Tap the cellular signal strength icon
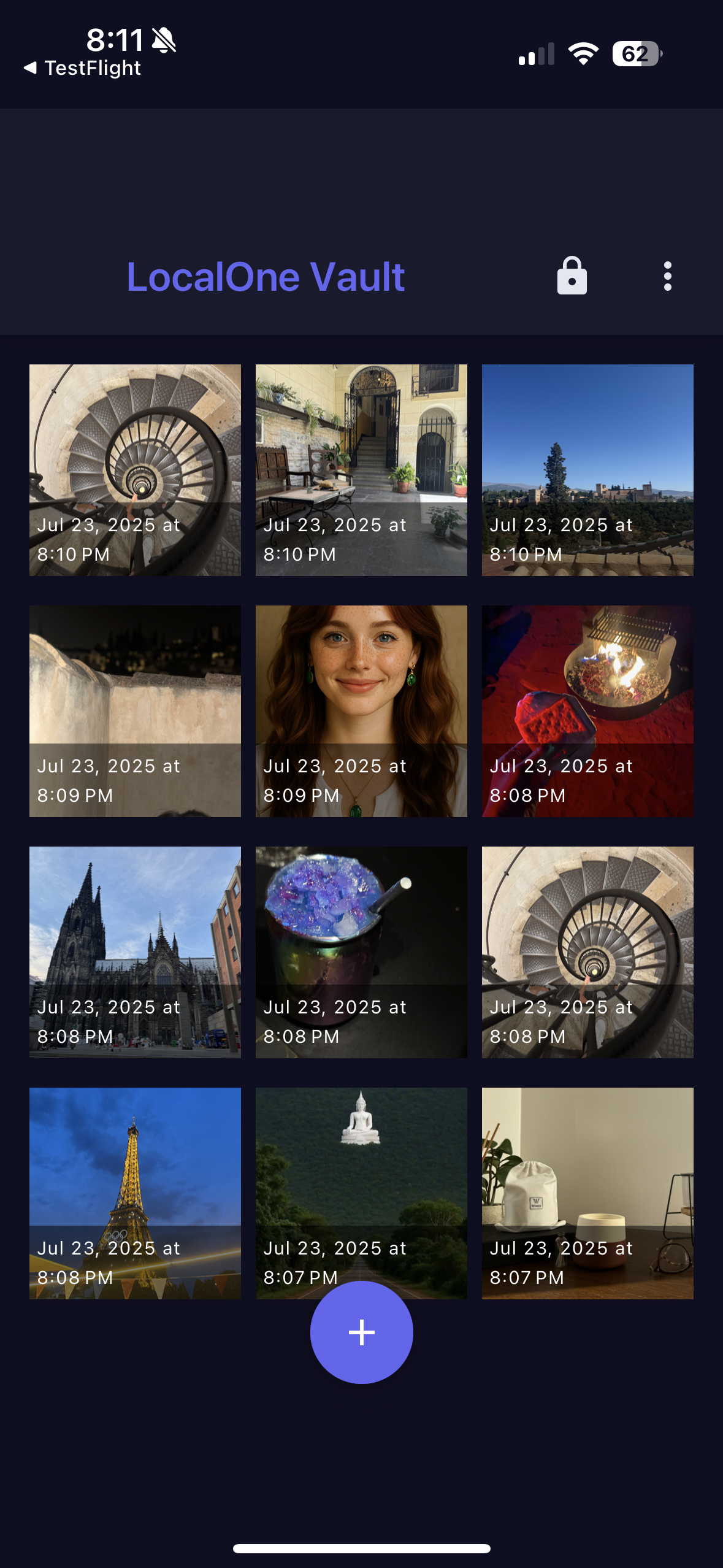Image resolution: width=723 pixels, height=1568 pixels. pyautogui.click(x=537, y=54)
